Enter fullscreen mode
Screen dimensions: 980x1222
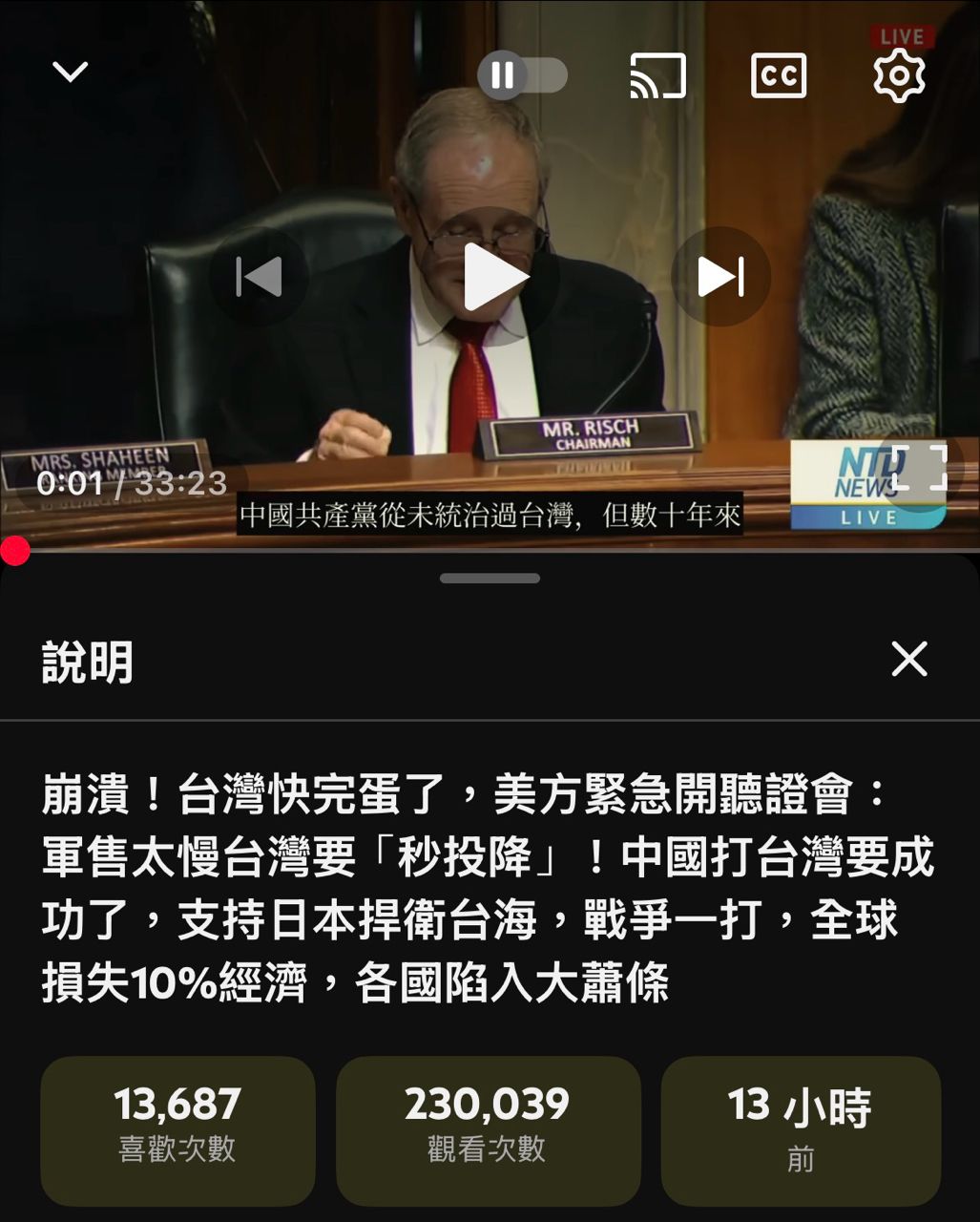coord(920,469)
